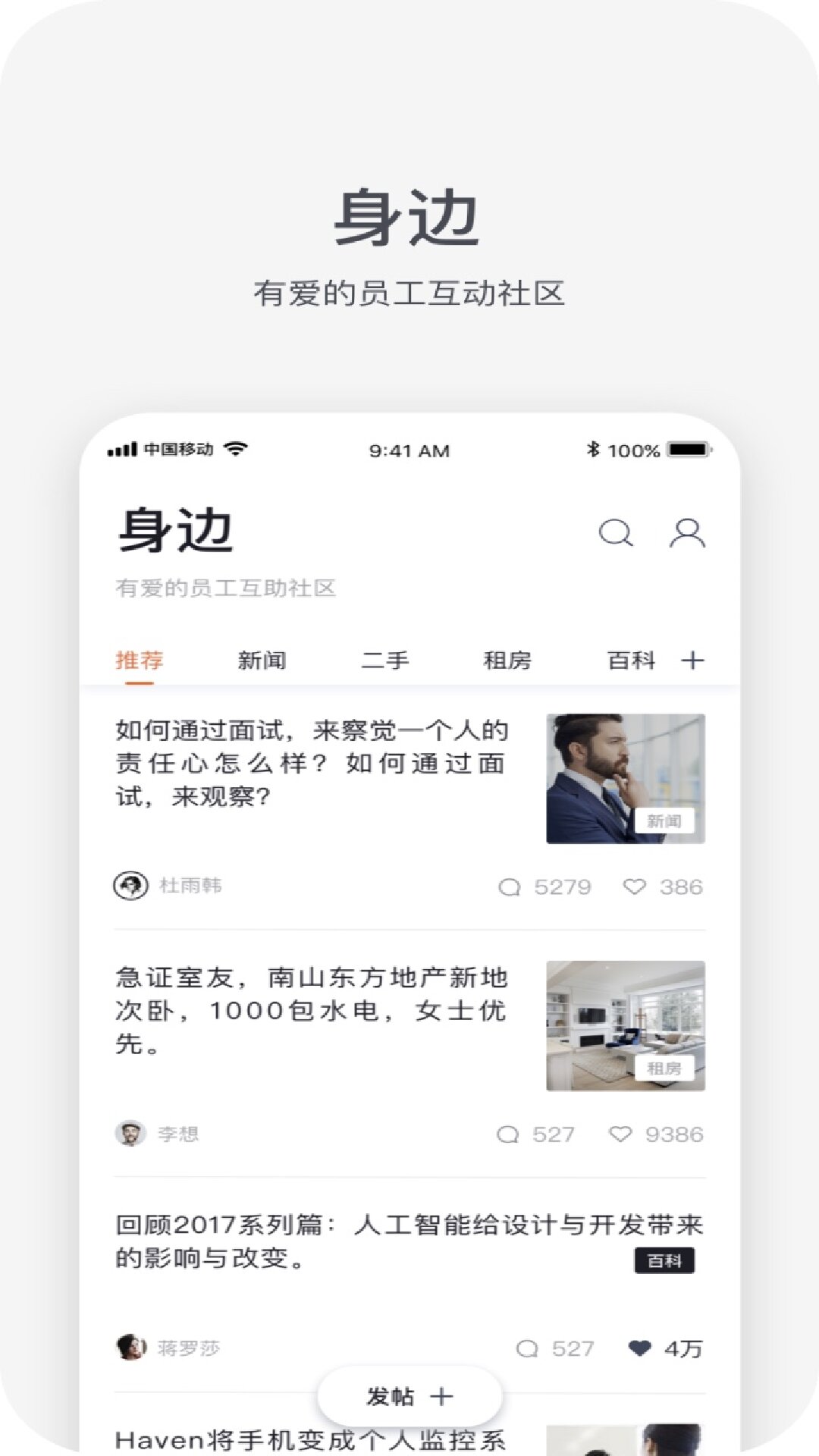This screenshot has height=1456, width=819.
Task: Select the 二手 channel tab
Action: 387,661
